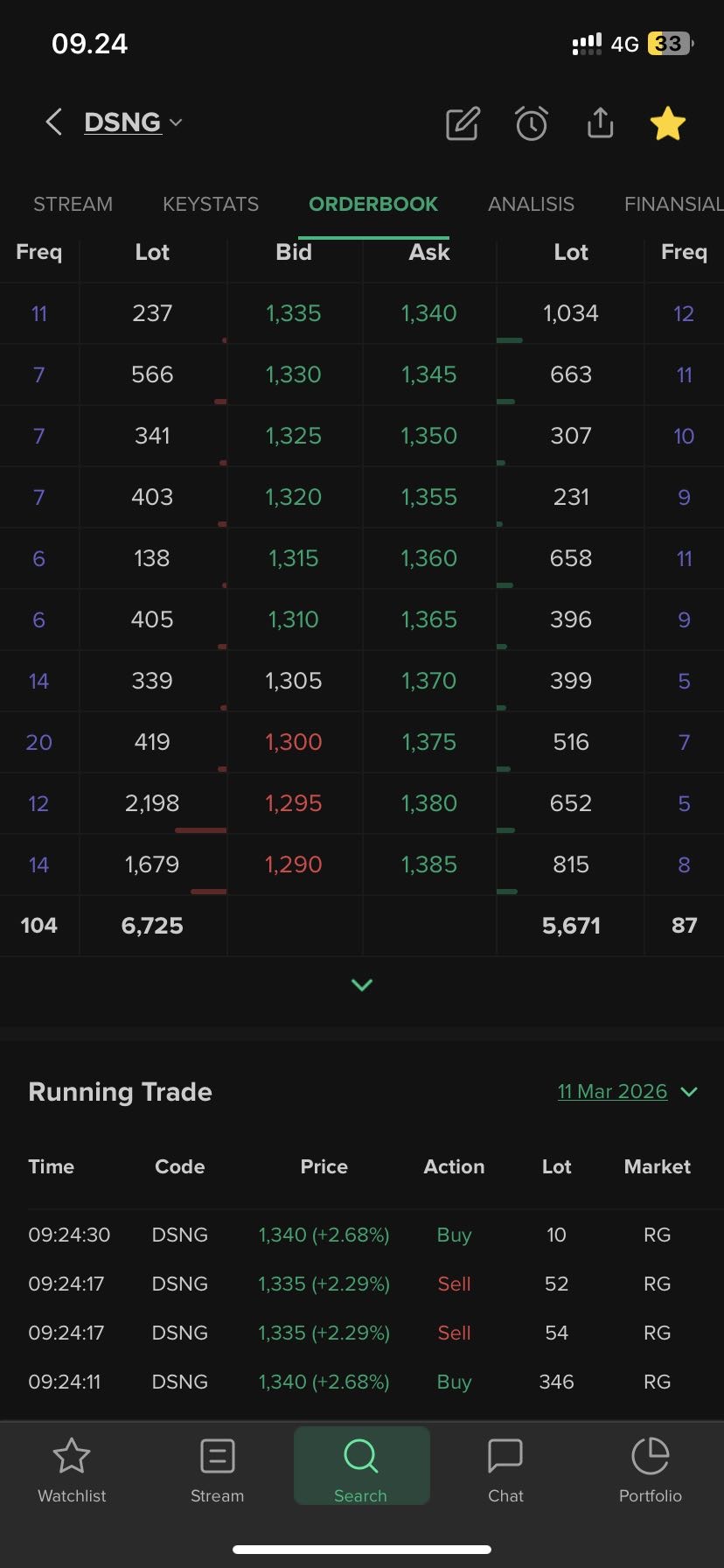Set a price alert with alarm icon
The image size is (724, 1568).
(532, 123)
